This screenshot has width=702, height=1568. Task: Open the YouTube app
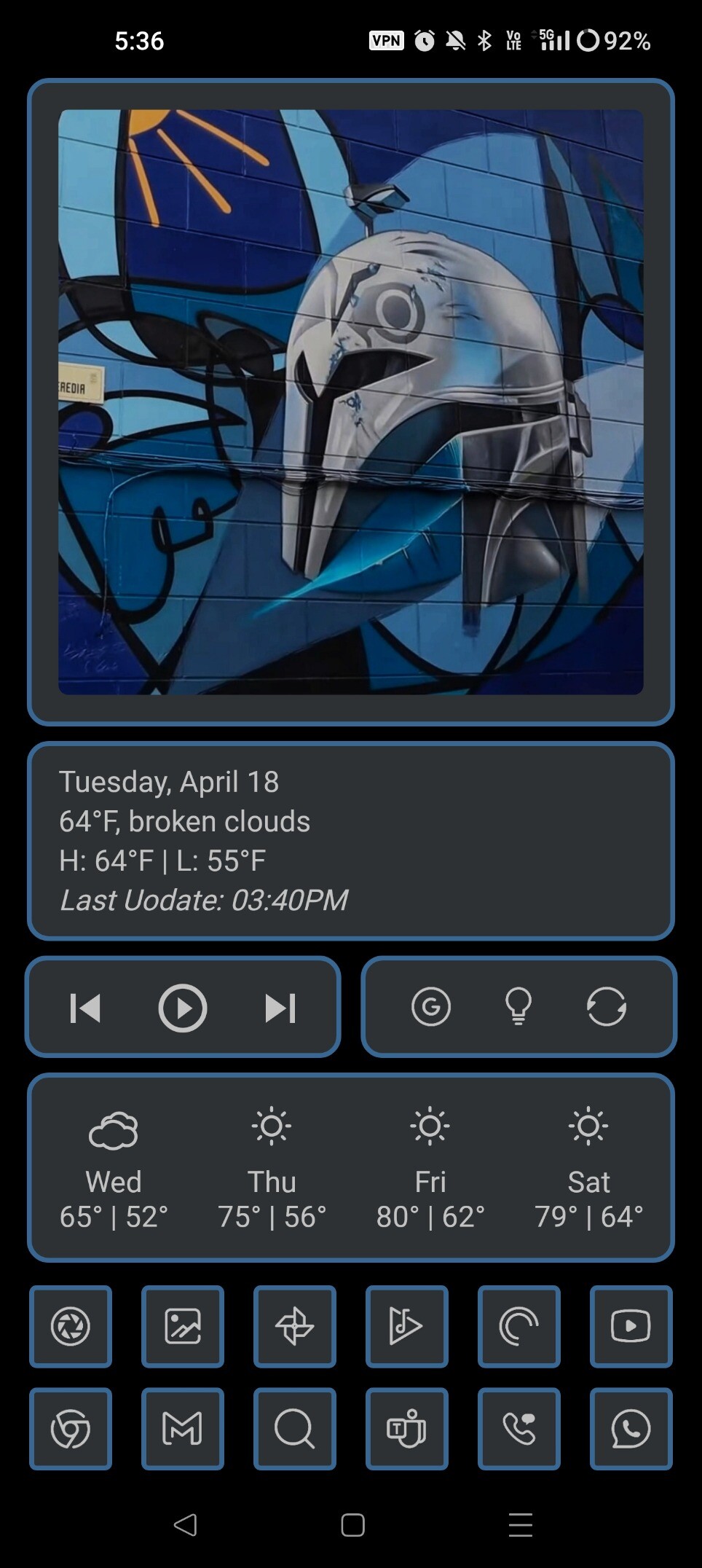pyautogui.click(x=631, y=1326)
